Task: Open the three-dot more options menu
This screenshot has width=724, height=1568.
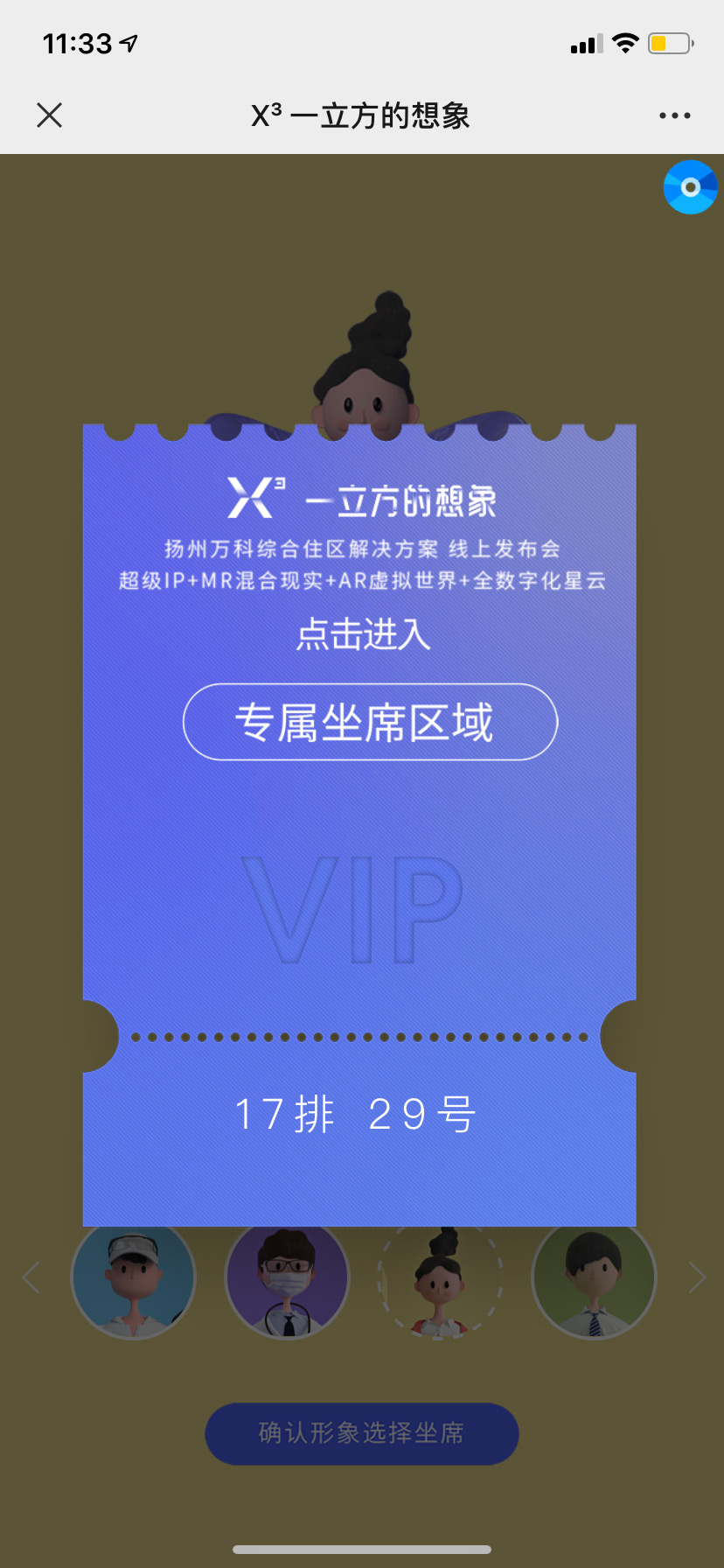Action: pos(674,115)
